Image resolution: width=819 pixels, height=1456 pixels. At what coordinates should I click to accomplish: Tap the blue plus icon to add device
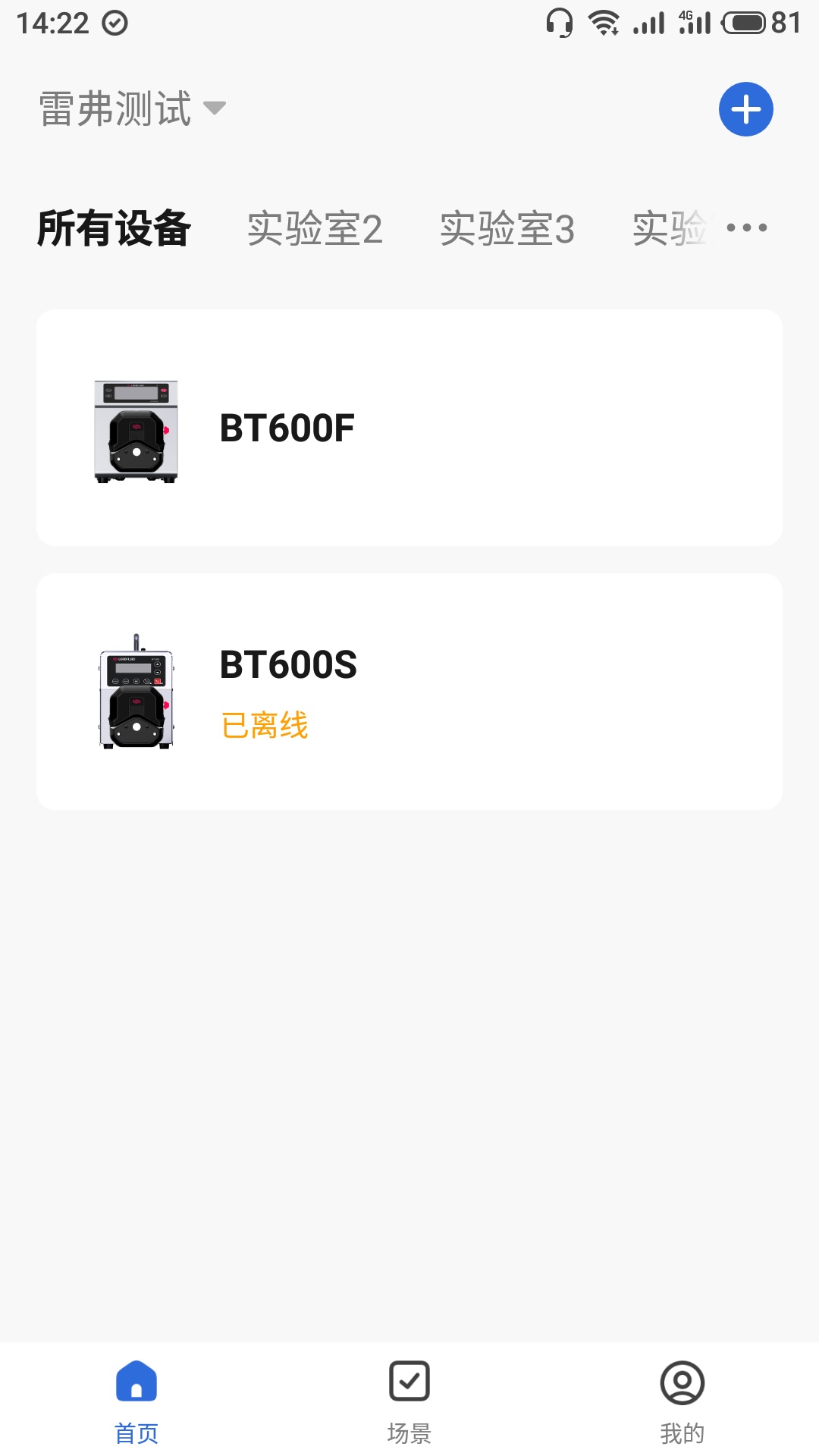tap(745, 108)
